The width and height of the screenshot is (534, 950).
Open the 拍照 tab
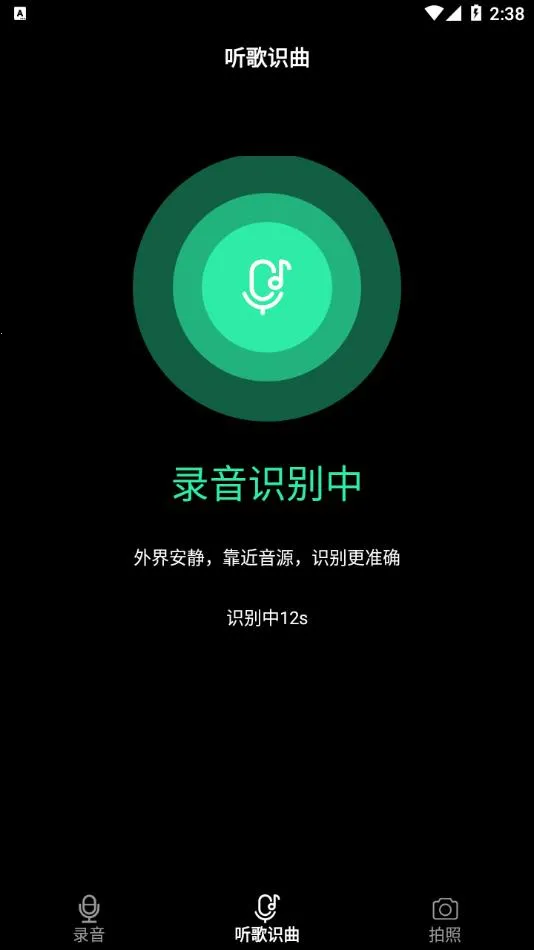(445, 920)
